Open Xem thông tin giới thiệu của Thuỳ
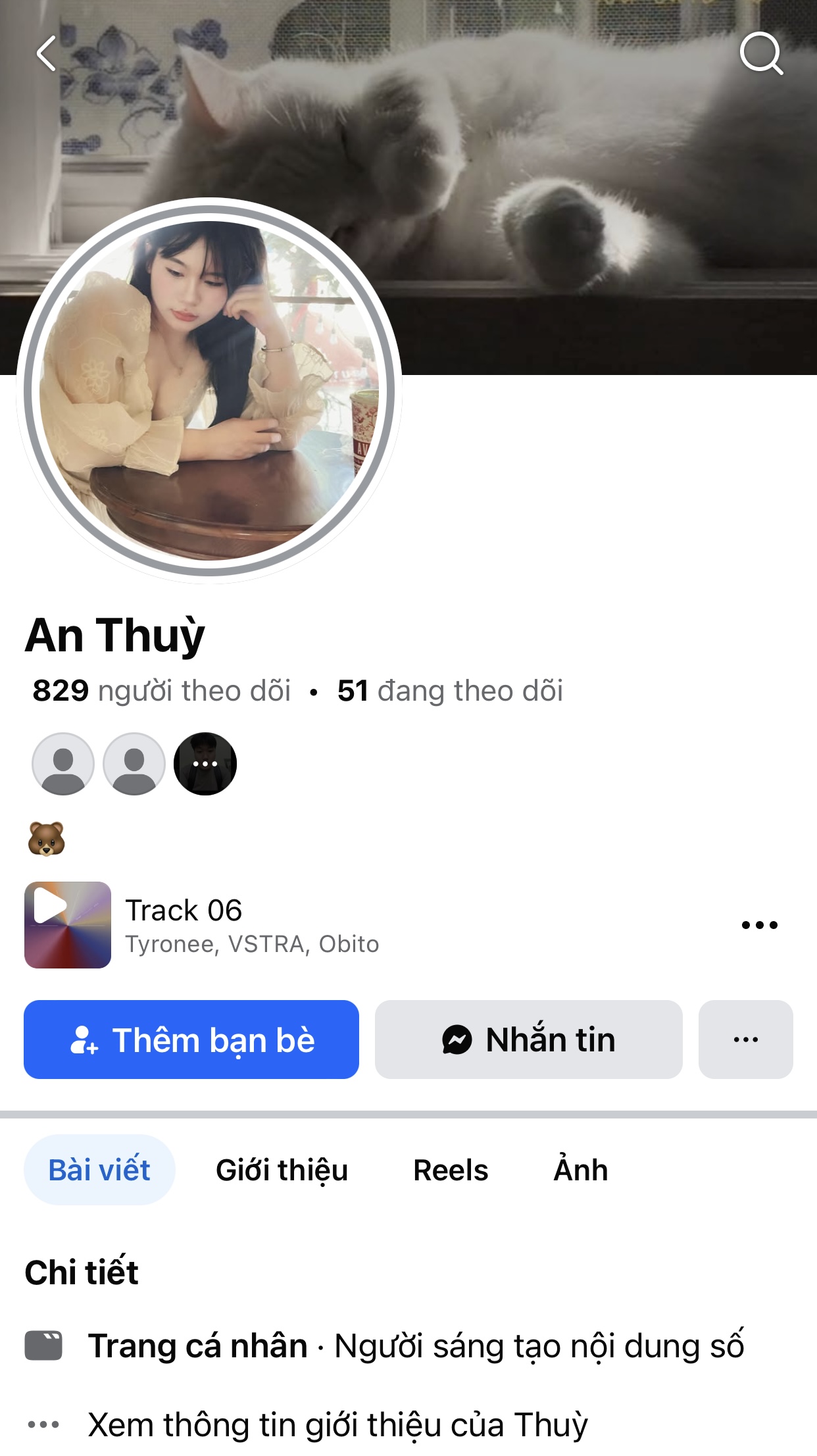Image resolution: width=817 pixels, height=1456 pixels. (x=337, y=1425)
